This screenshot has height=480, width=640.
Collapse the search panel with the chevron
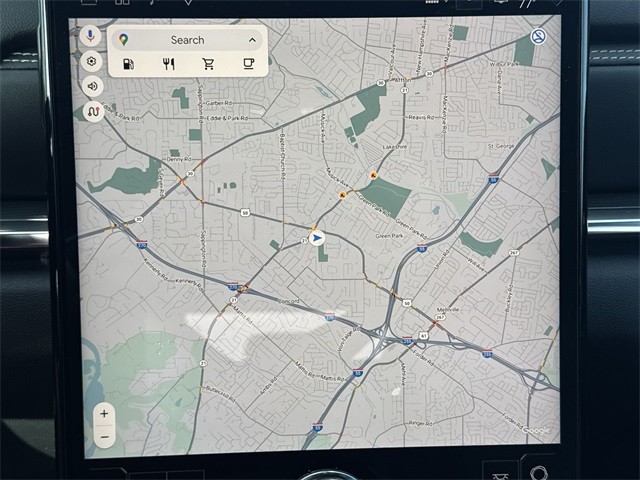pos(252,40)
